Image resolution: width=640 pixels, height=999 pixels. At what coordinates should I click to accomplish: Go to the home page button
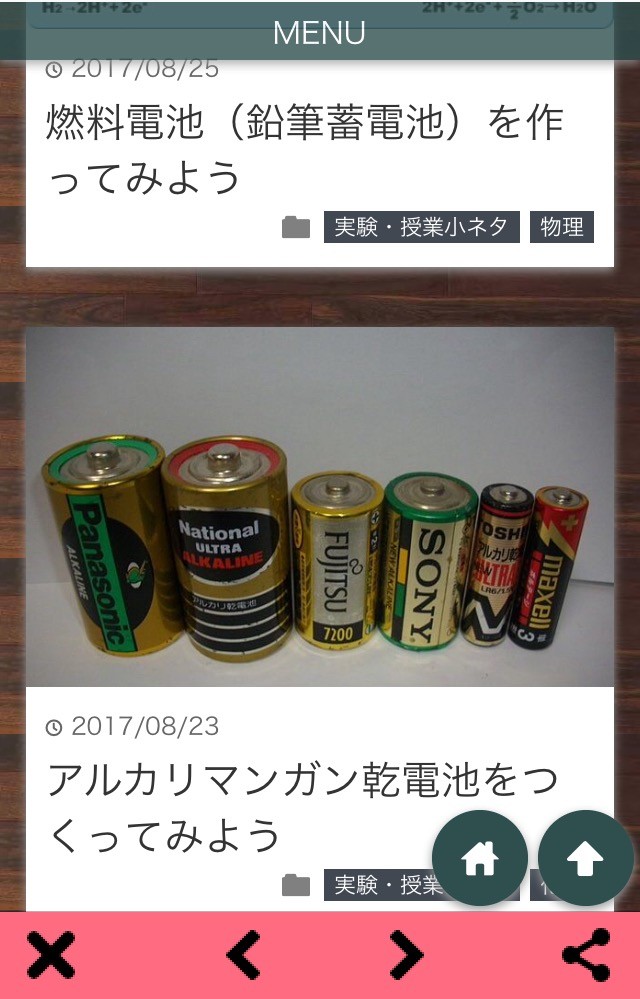point(480,858)
